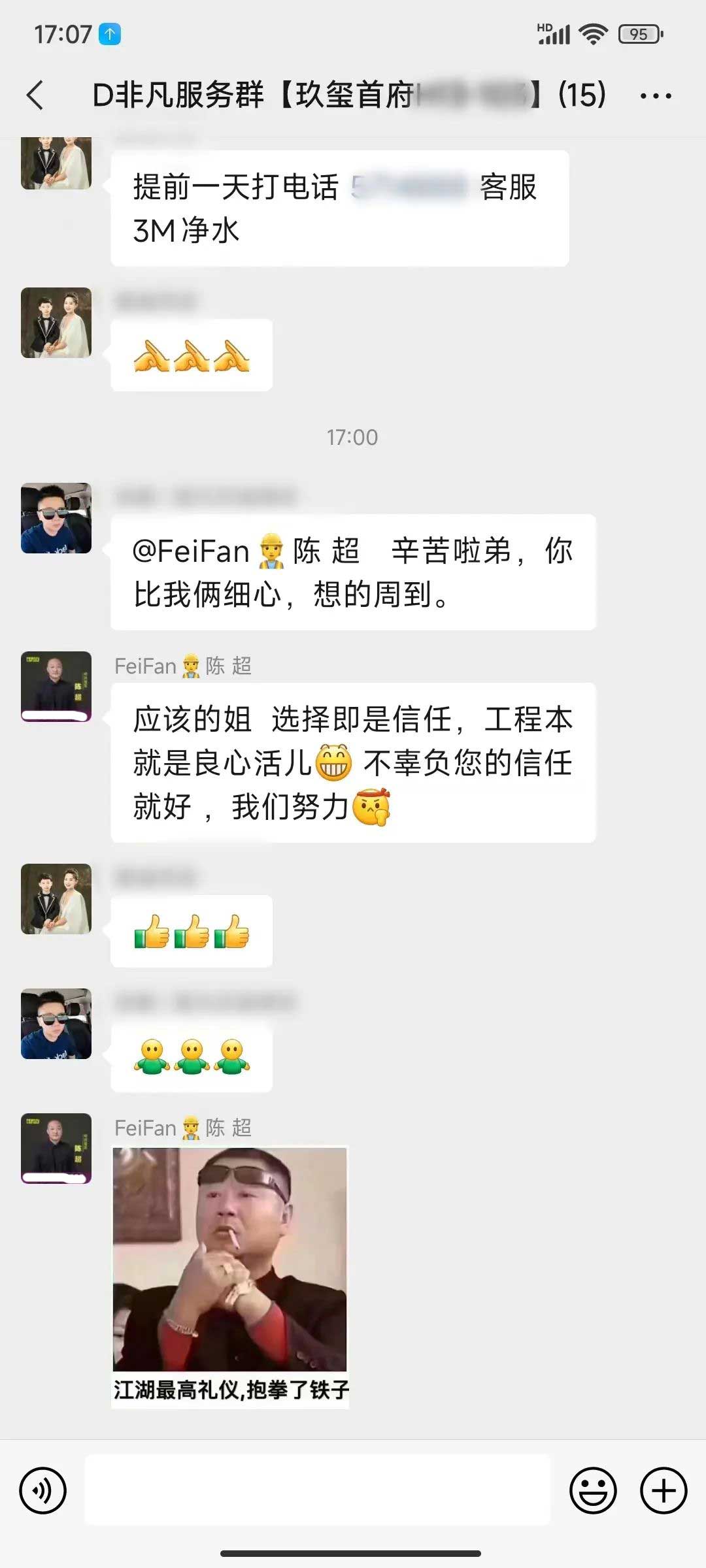Viewport: 706px width, 1568px height.
Task: Open the 抱拳了铁子 meme sticker
Action: tap(230, 1277)
